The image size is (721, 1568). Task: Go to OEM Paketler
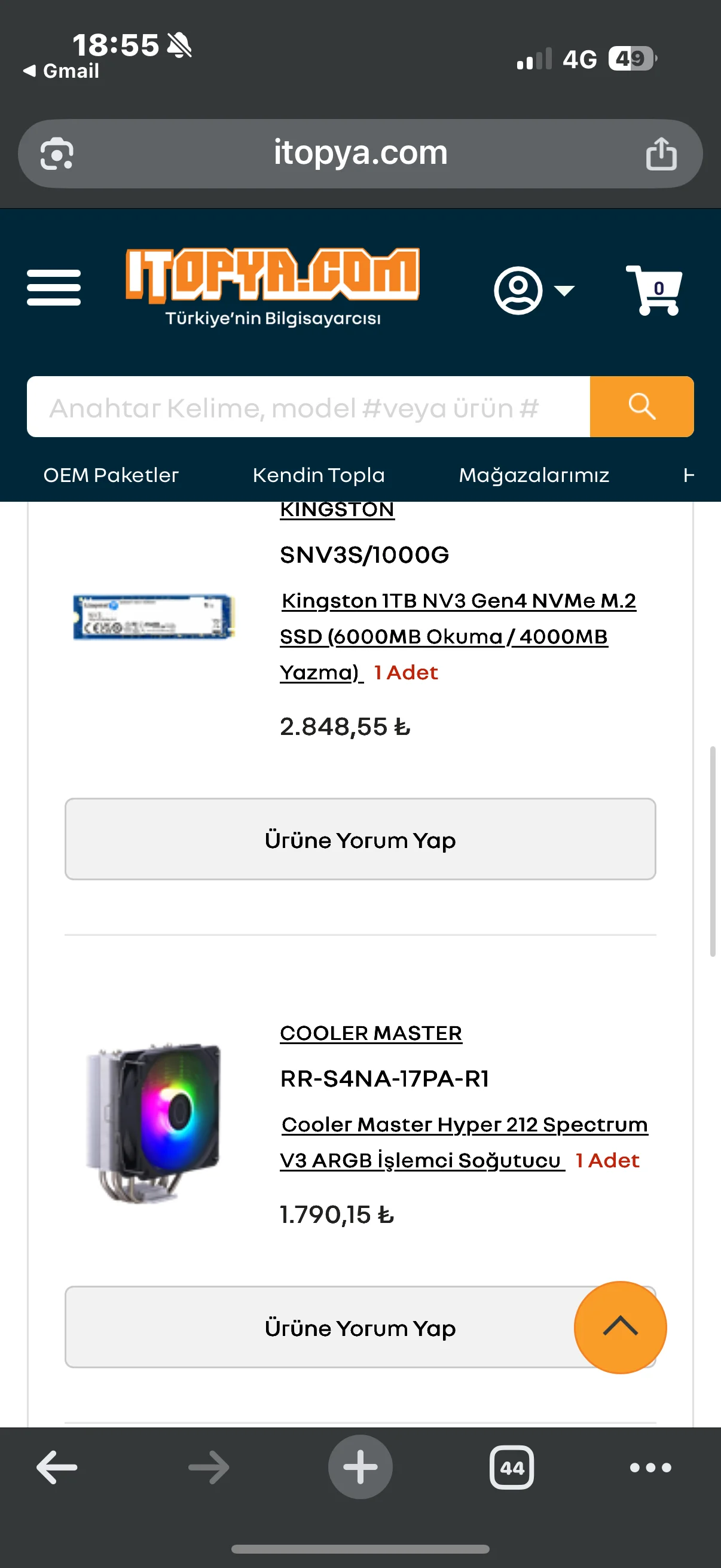click(111, 475)
